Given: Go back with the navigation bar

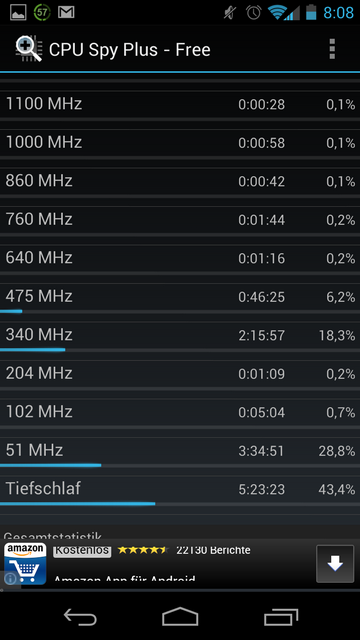Looking at the screenshot, I should (80, 616).
